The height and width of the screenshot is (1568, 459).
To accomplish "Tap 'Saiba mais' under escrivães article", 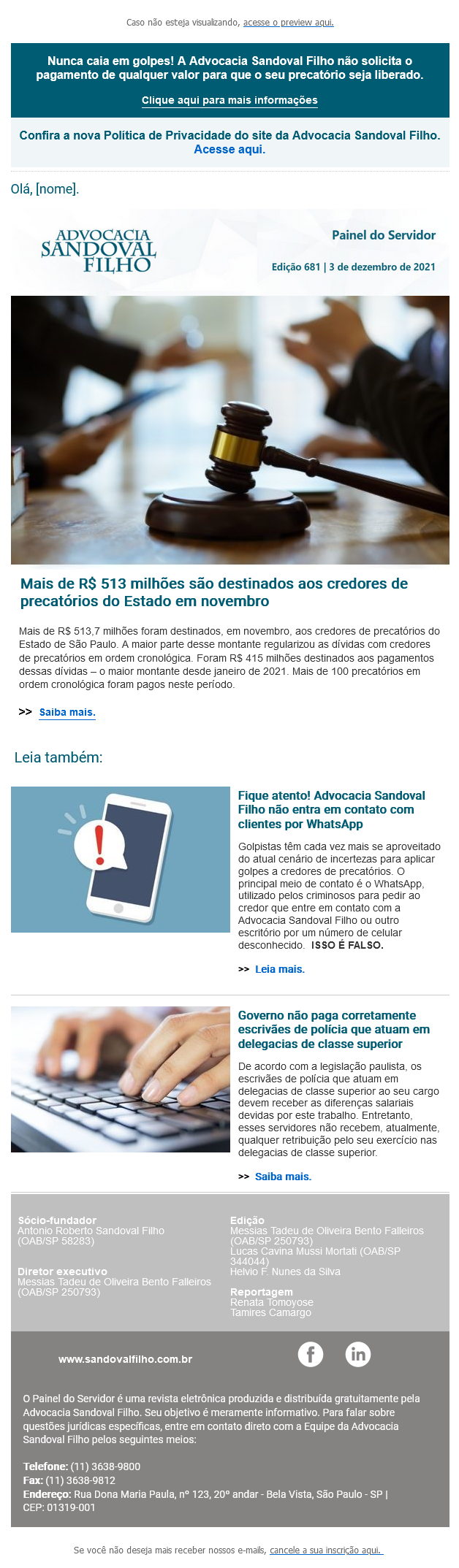I will [x=283, y=1177].
